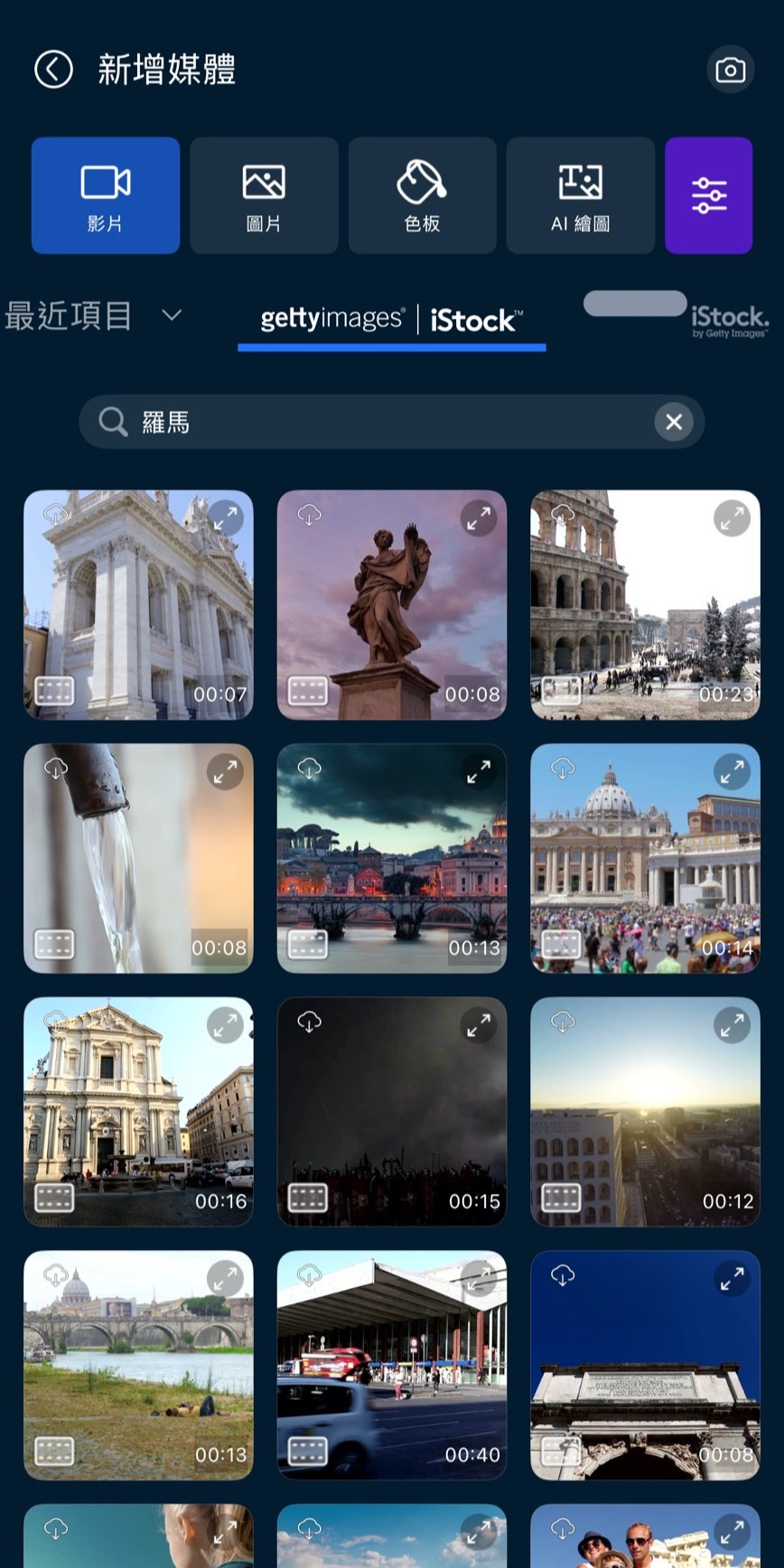
Task: Tap the search magnifier icon
Action: (x=112, y=422)
